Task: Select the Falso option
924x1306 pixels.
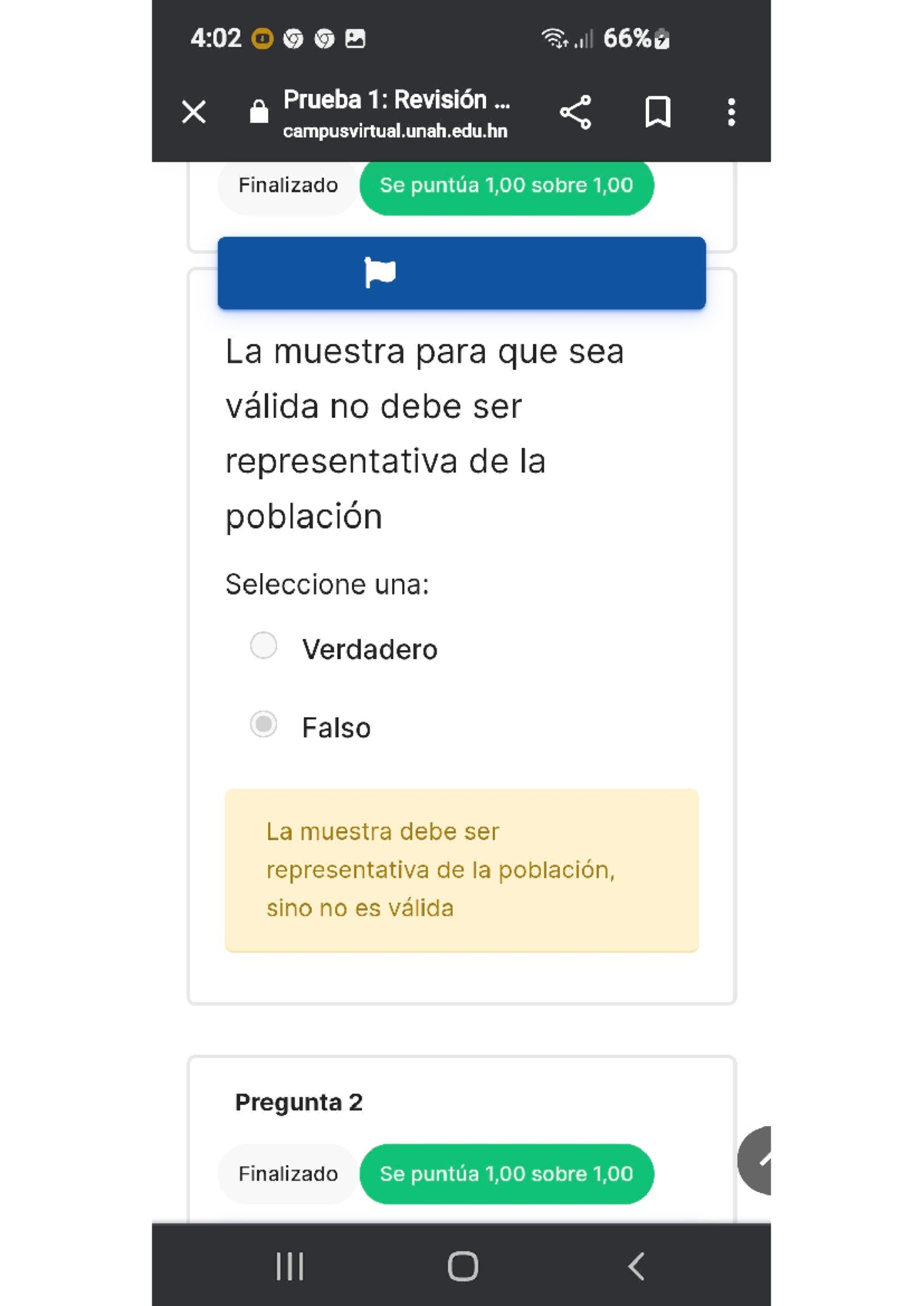Action: [x=264, y=725]
